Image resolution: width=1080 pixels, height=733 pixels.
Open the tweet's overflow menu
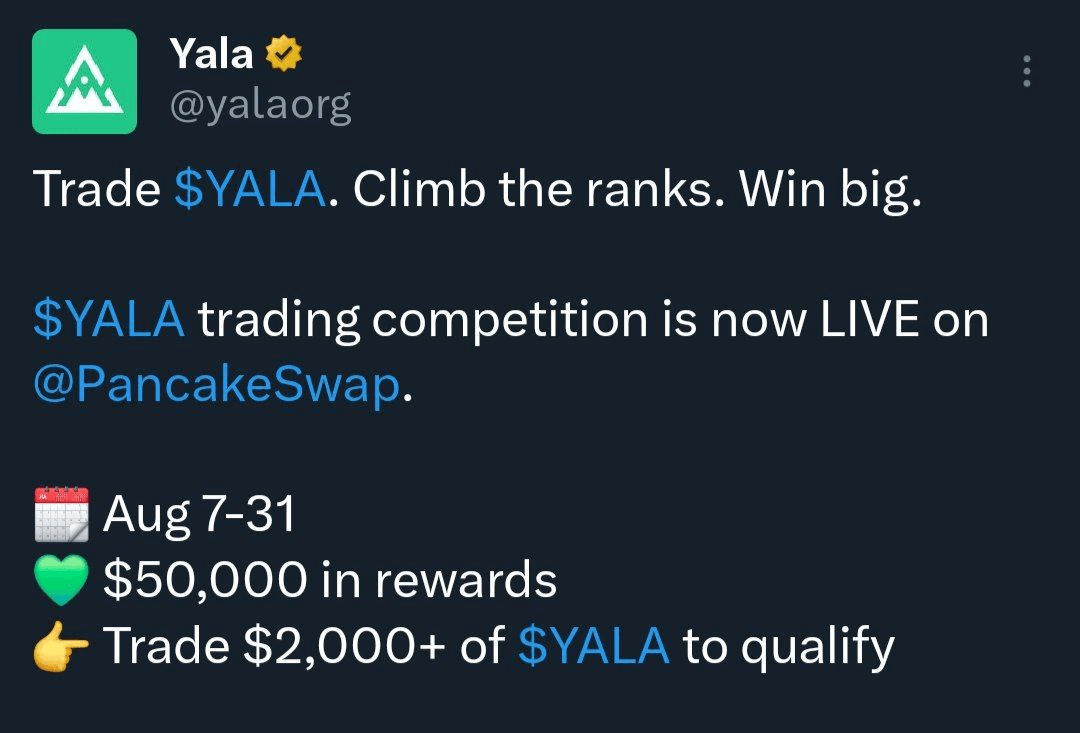1026,72
